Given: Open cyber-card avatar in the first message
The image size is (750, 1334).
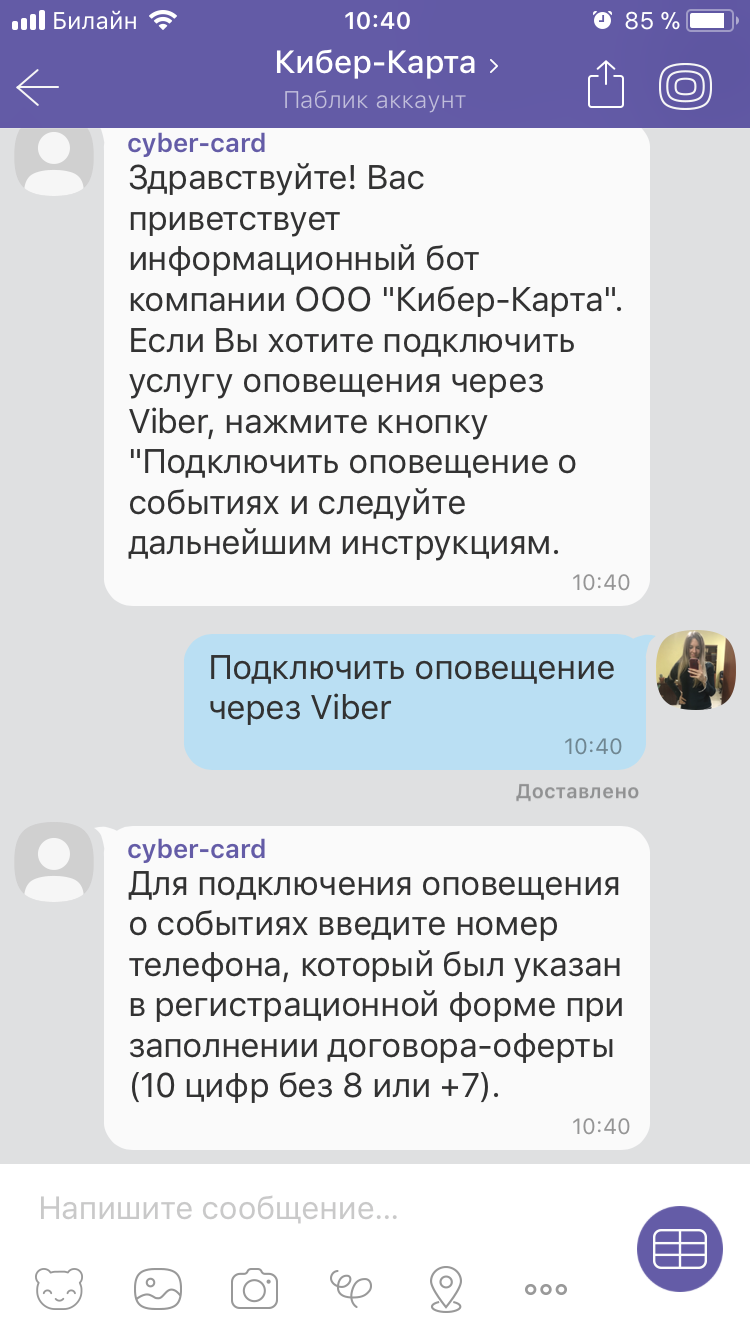Looking at the screenshot, I should pos(53,160).
